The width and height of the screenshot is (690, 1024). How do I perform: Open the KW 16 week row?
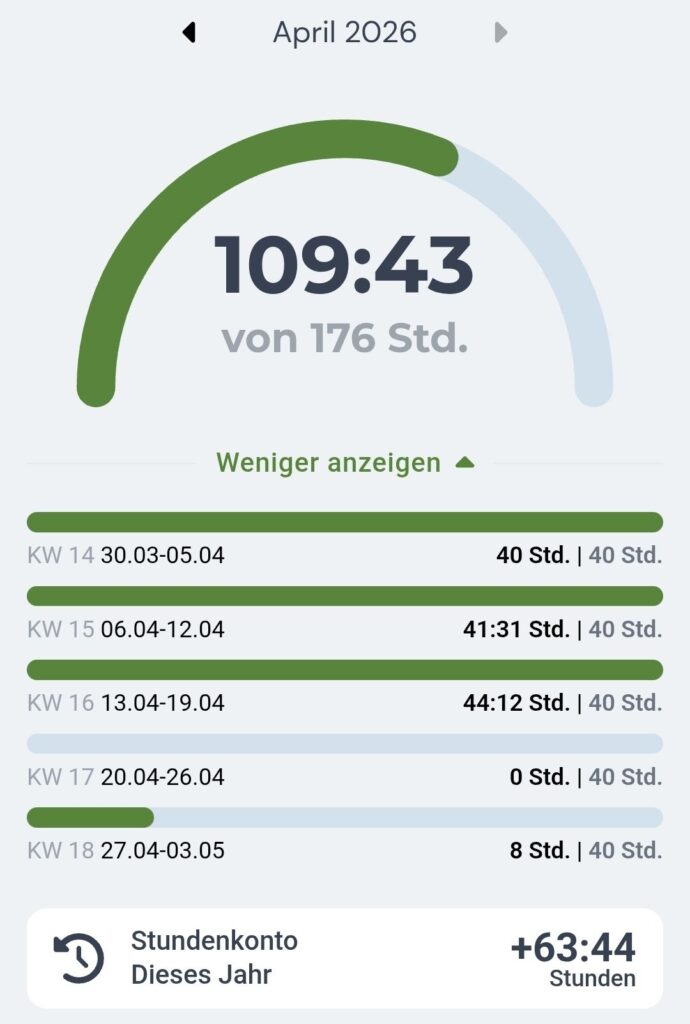point(344,689)
